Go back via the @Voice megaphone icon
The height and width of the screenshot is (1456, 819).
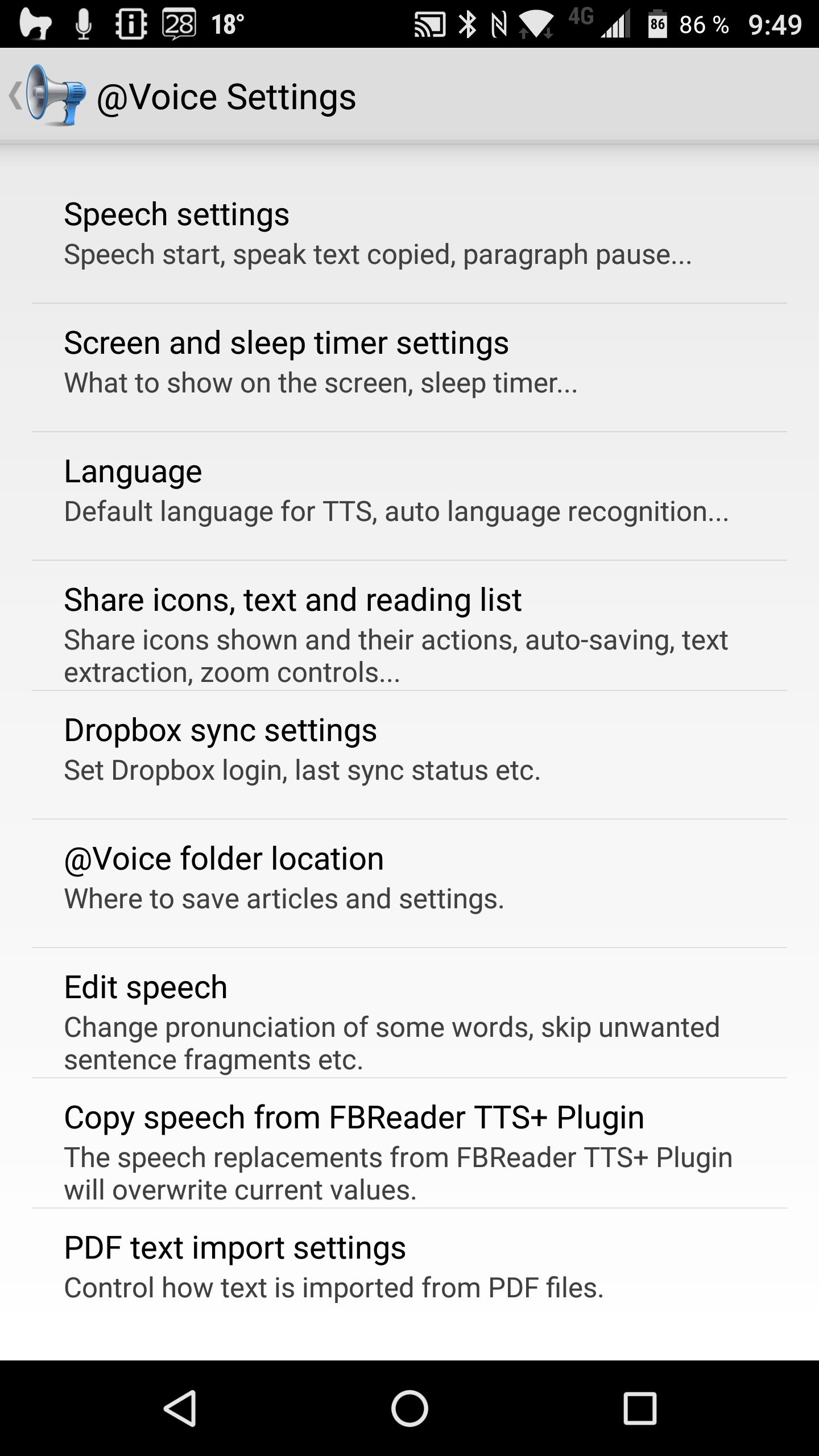click(x=48, y=95)
